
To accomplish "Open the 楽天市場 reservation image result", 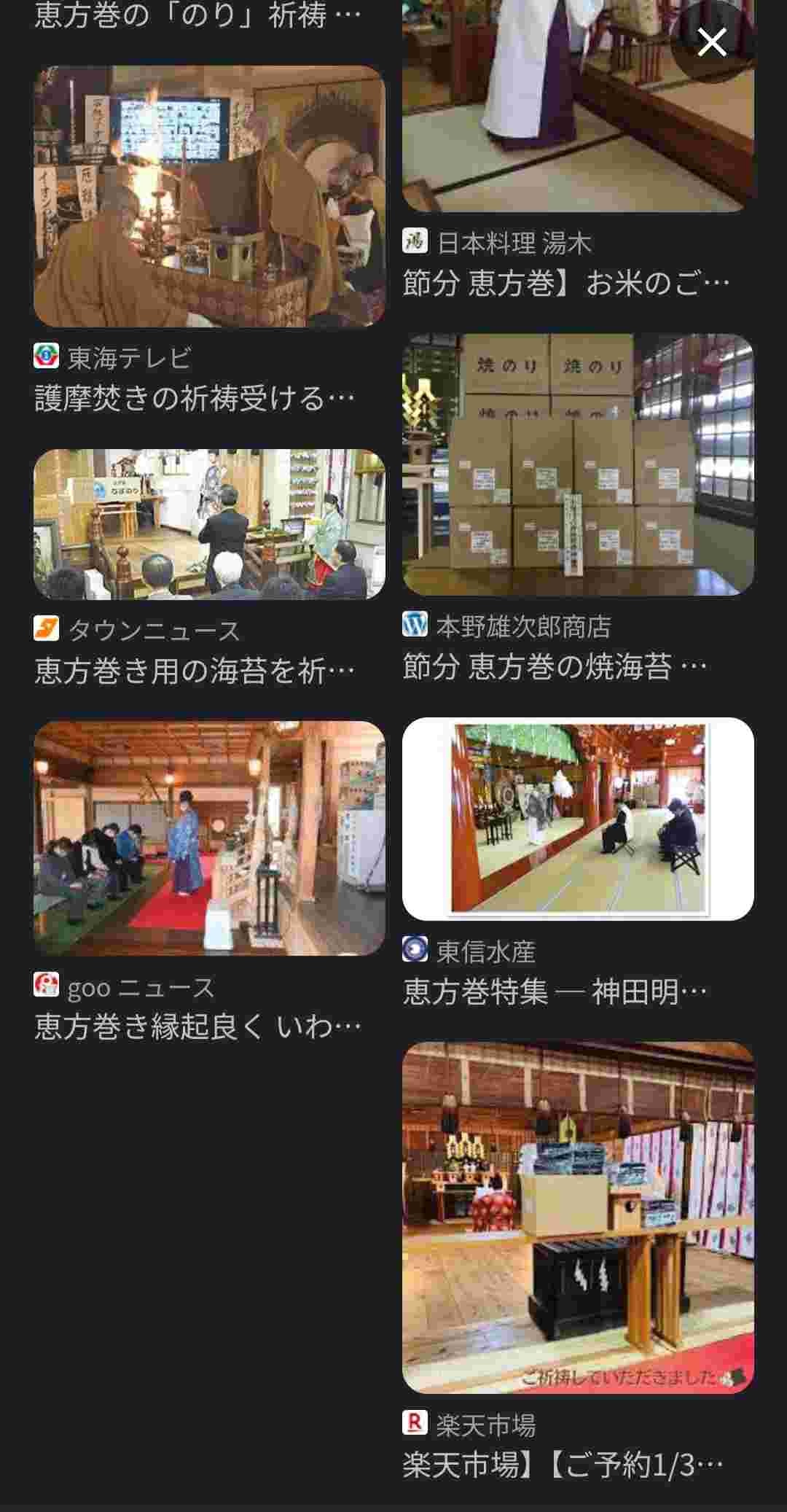I will [x=578, y=1217].
